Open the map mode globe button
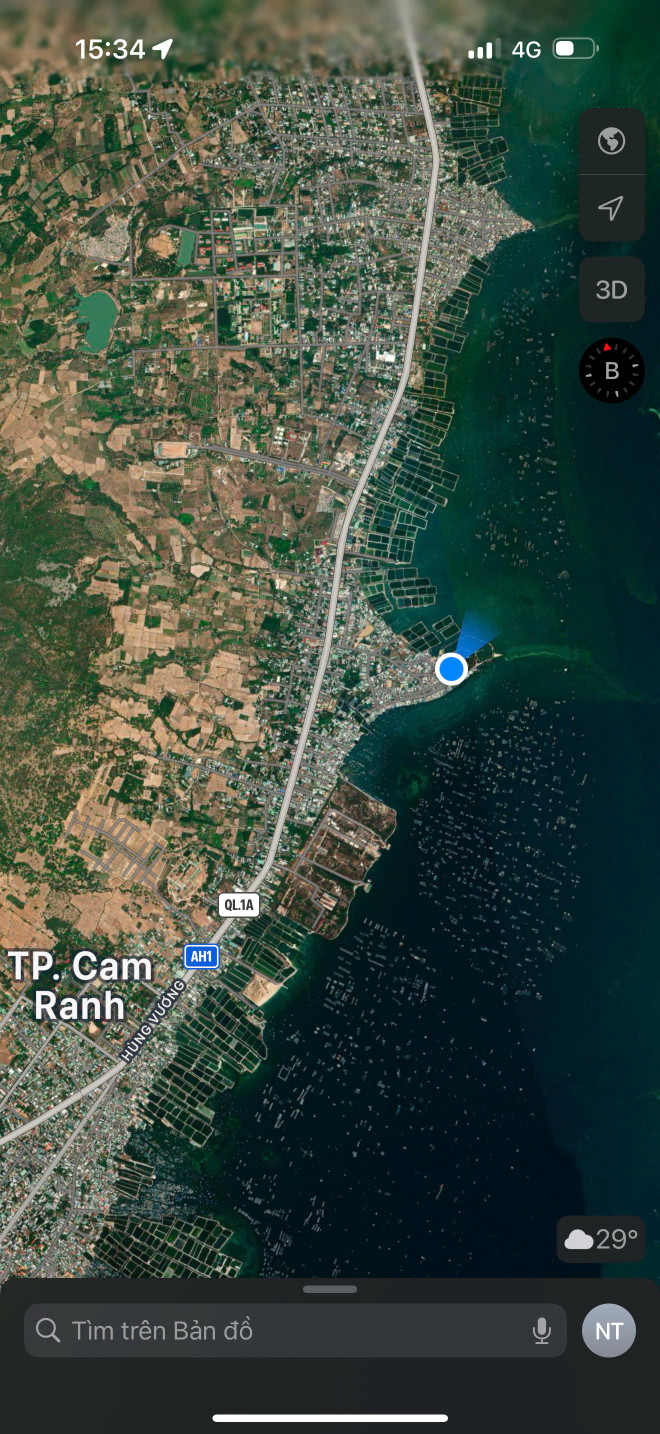The width and height of the screenshot is (660, 1434). tap(611, 141)
